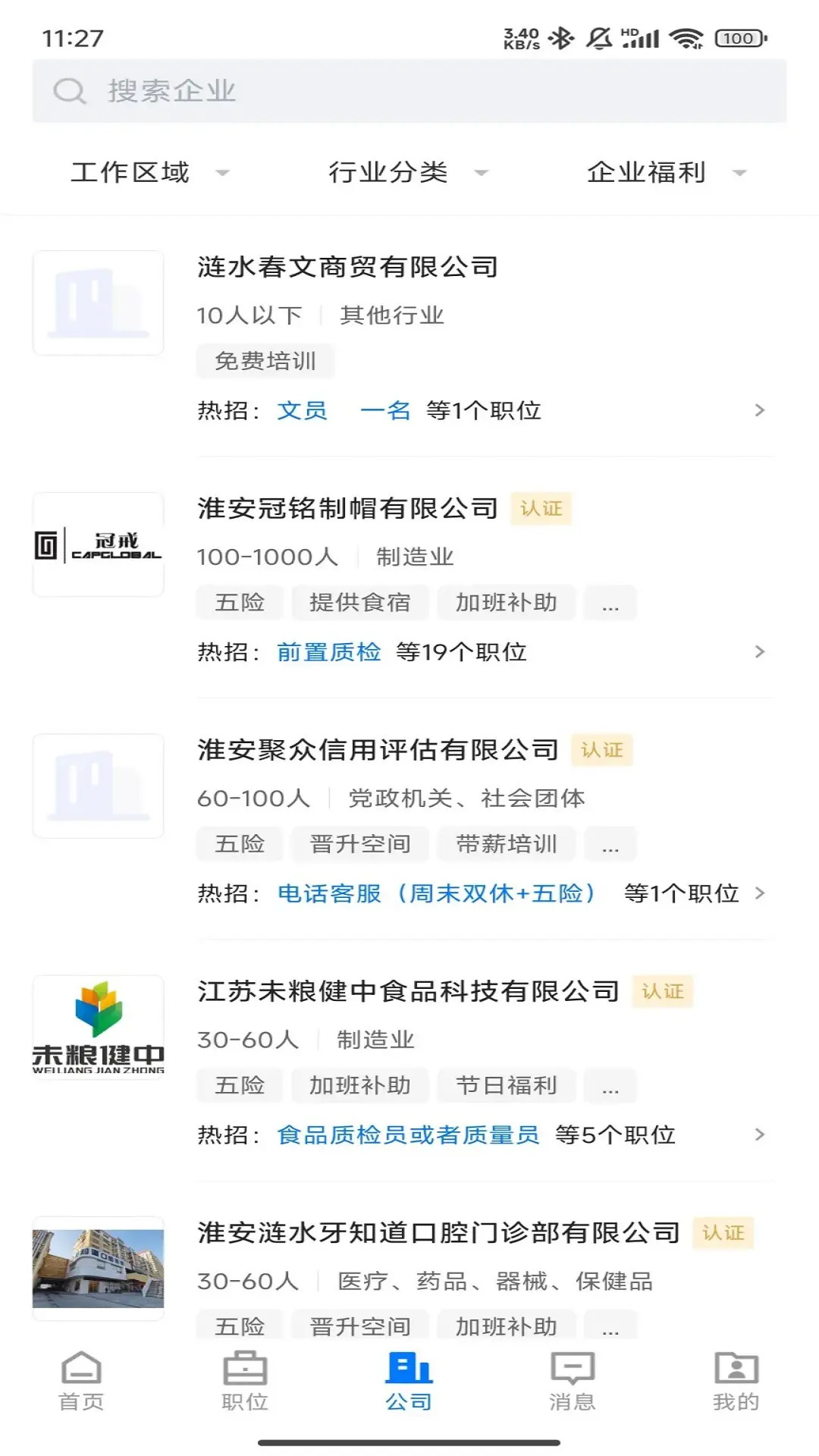Tap the chevron beside 涟水春文商贸有限公司
This screenshot has height=1456, width=819.
(x=761, y=410)
